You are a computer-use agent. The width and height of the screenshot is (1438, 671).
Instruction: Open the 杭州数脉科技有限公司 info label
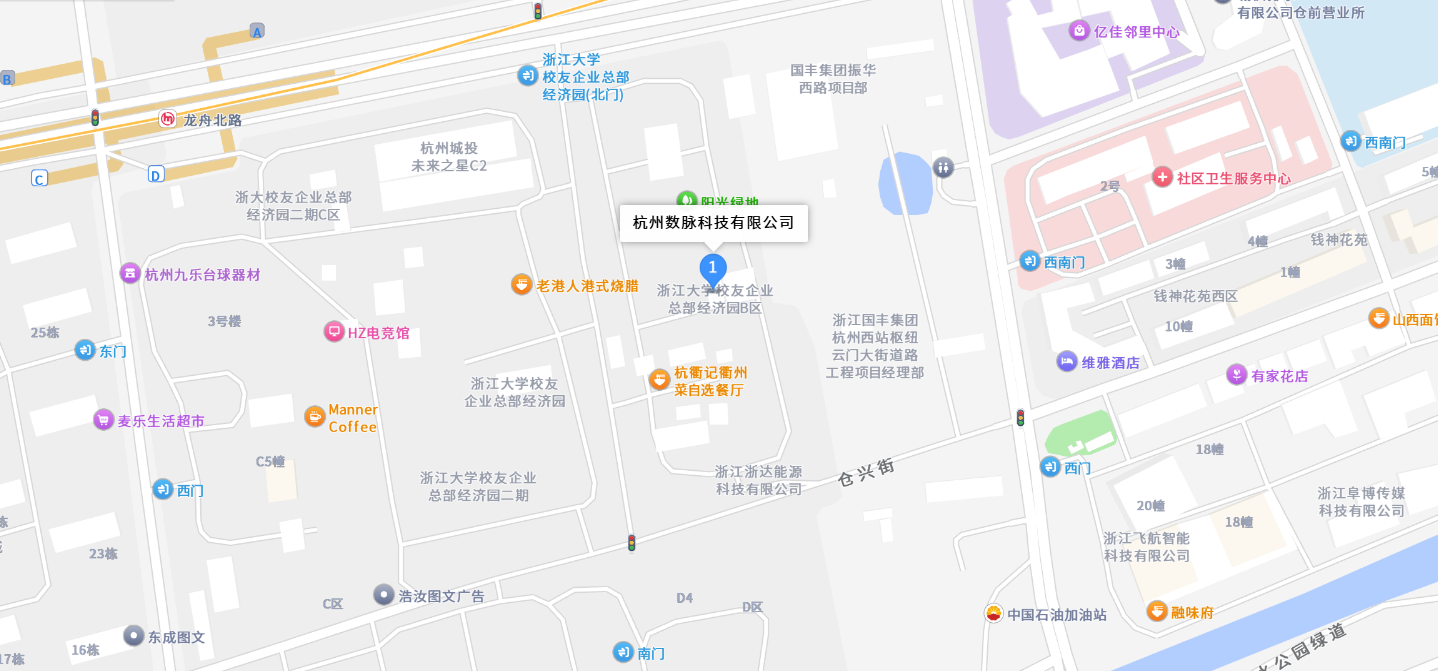click(713, 222)
